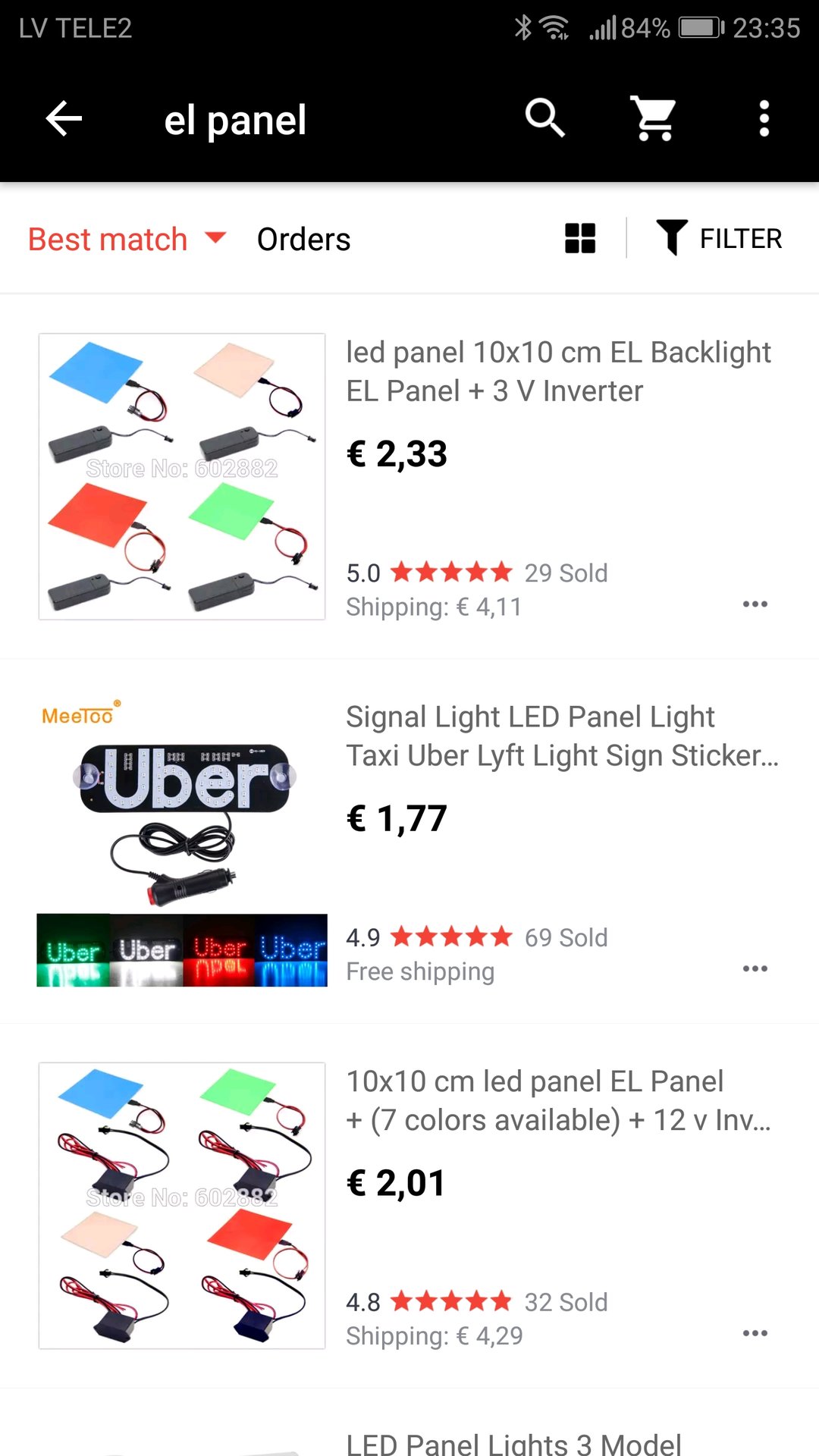Sort results by Orders
This screenshot has width=819, height=1456.
tap(303, 239)
